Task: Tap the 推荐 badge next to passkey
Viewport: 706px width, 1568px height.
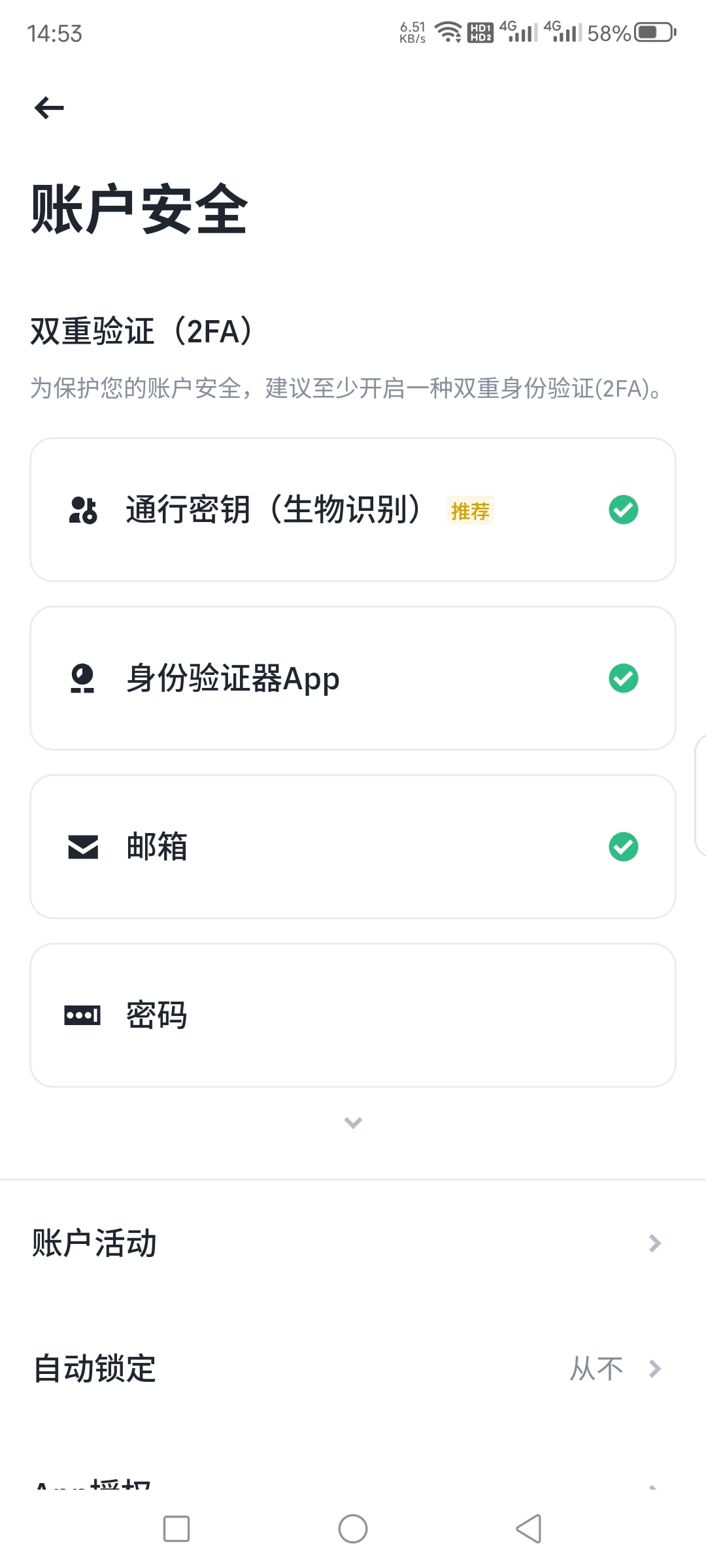Action: 469,512
